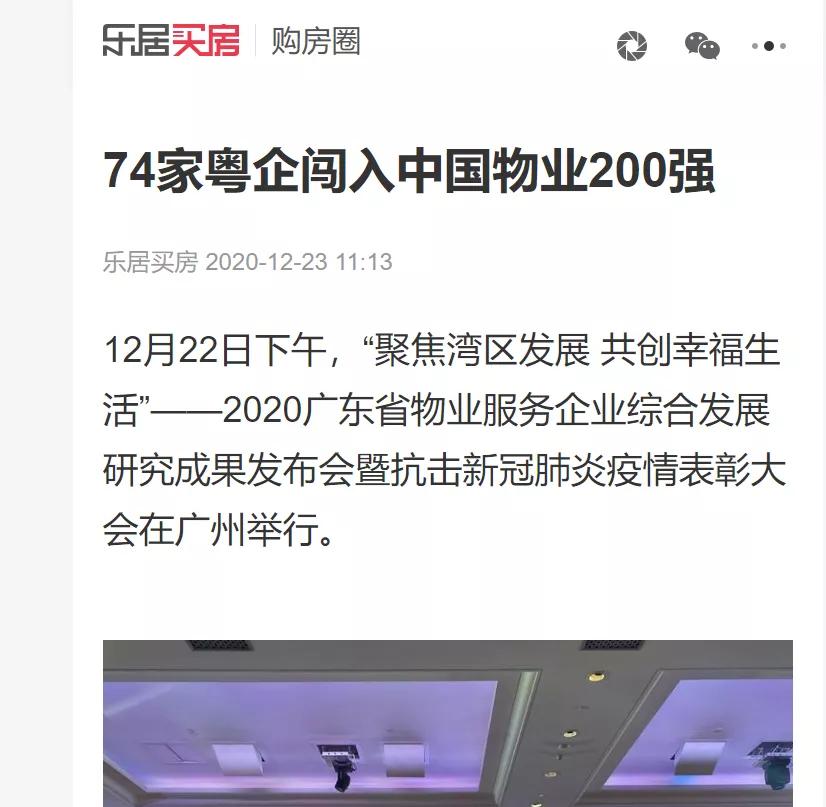Go to the 购房圈 section
The width and height of the screenshot is (826, 807).
pyautogui.click(x=315, y=42)
